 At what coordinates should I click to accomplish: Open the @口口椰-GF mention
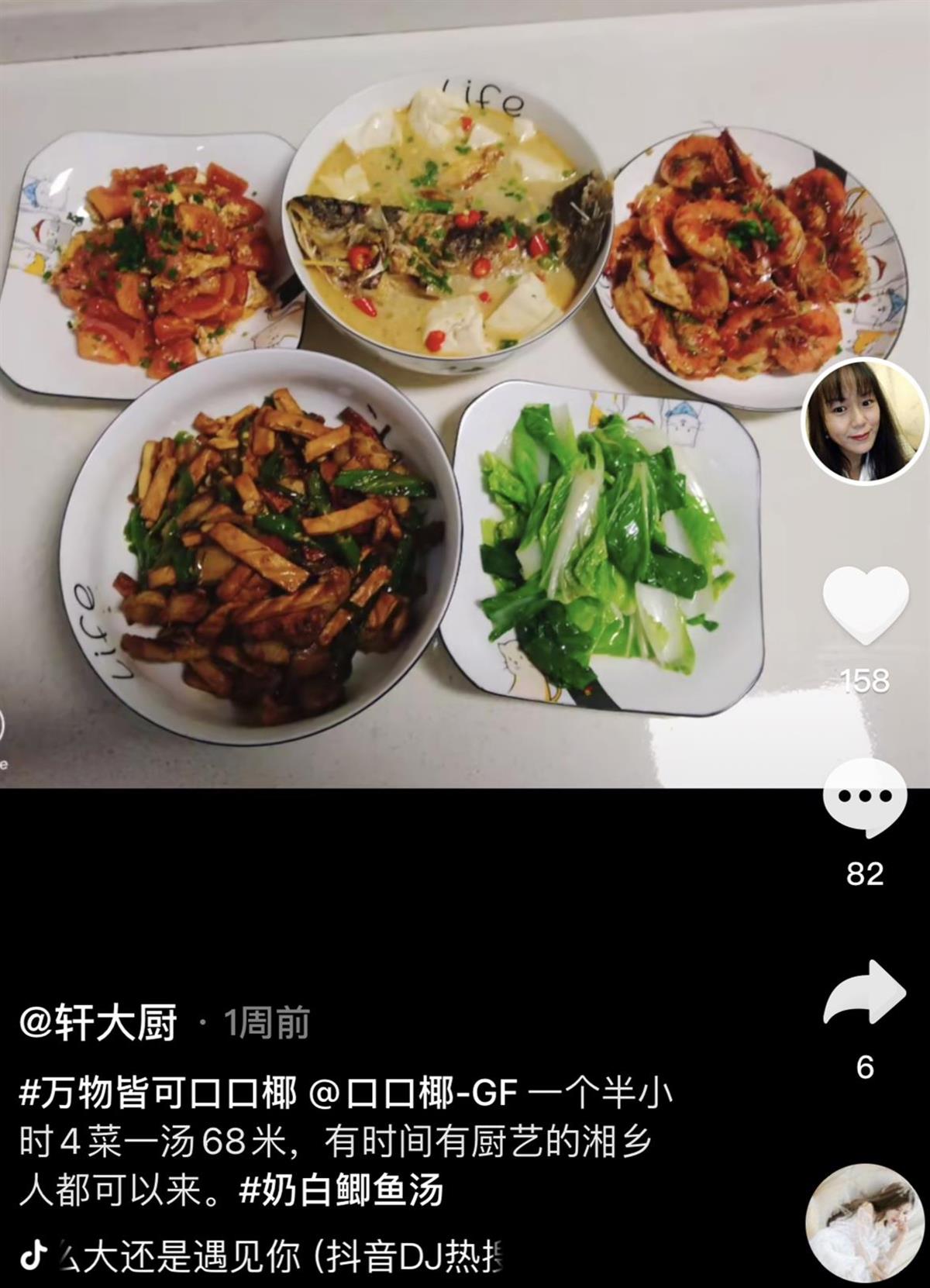[x=413, y=1093]
